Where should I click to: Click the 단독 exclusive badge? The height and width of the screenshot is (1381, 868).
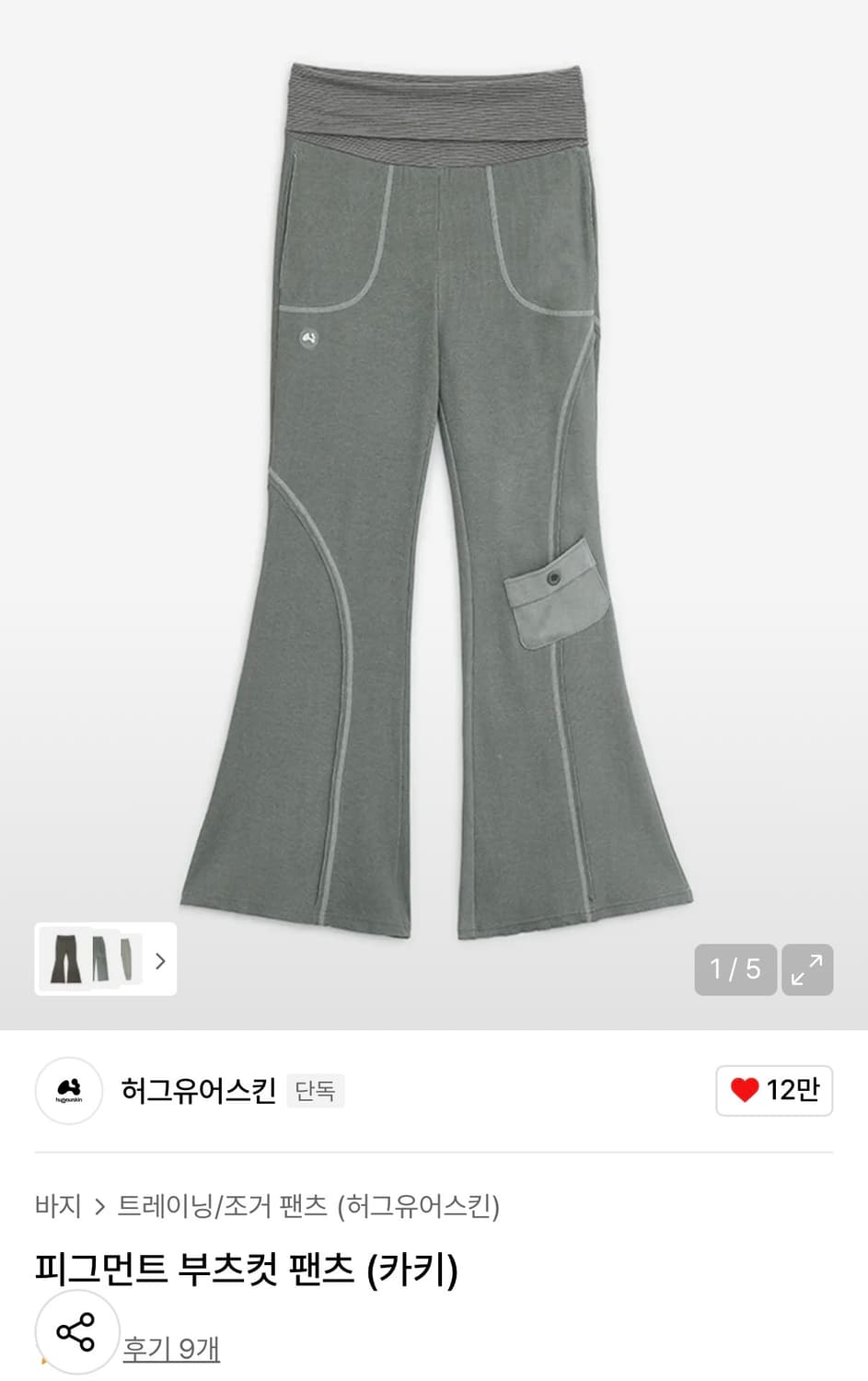click(x=315, y=1090)
